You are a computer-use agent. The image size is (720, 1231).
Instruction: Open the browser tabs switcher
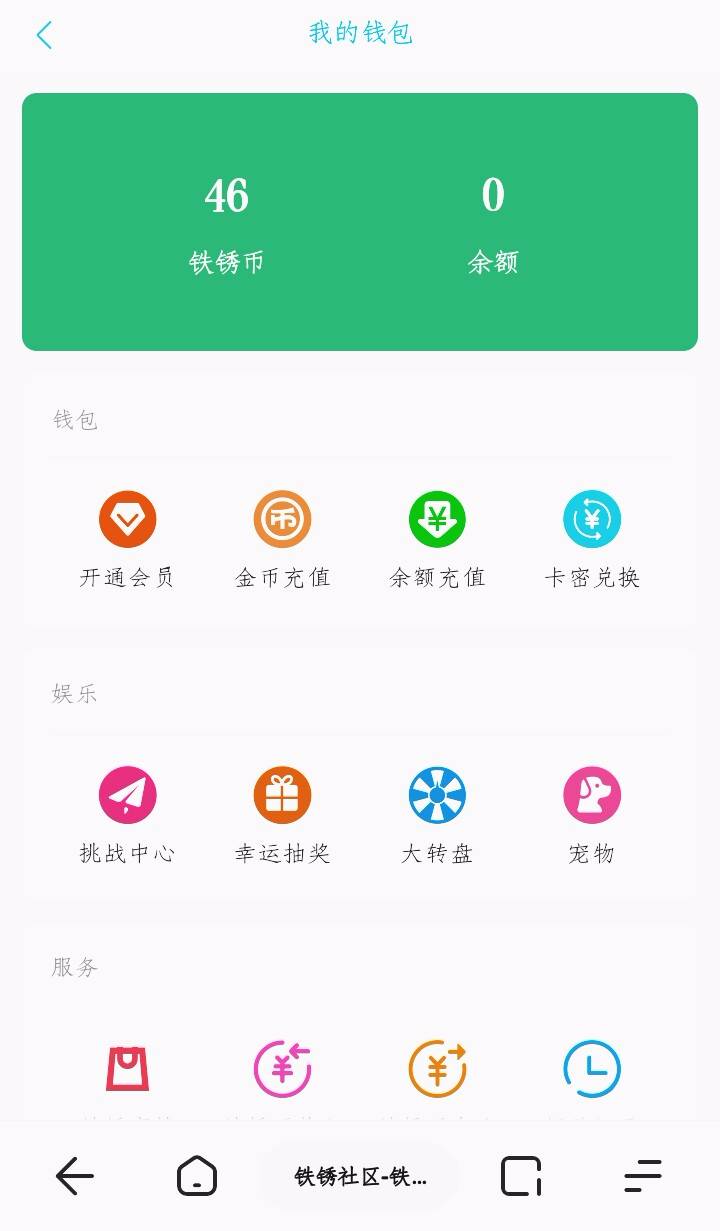click(x=521, y=1176)
